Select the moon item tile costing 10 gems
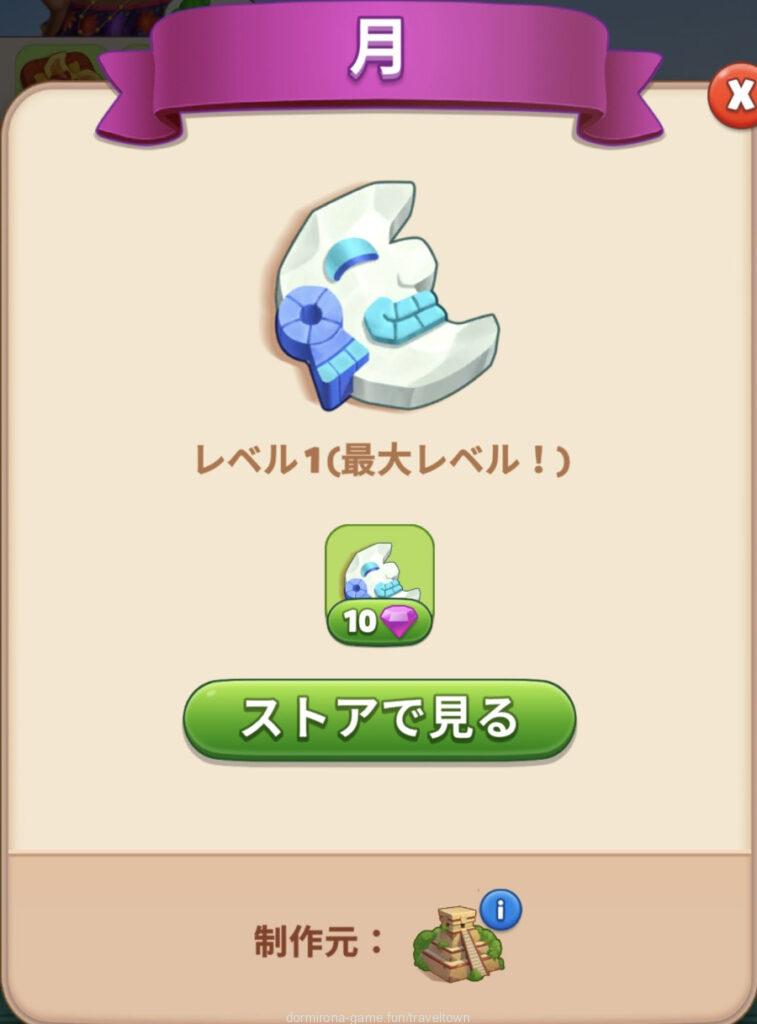Image resolution: width=757 pixels, height=1024 pixels. (379, 583)
